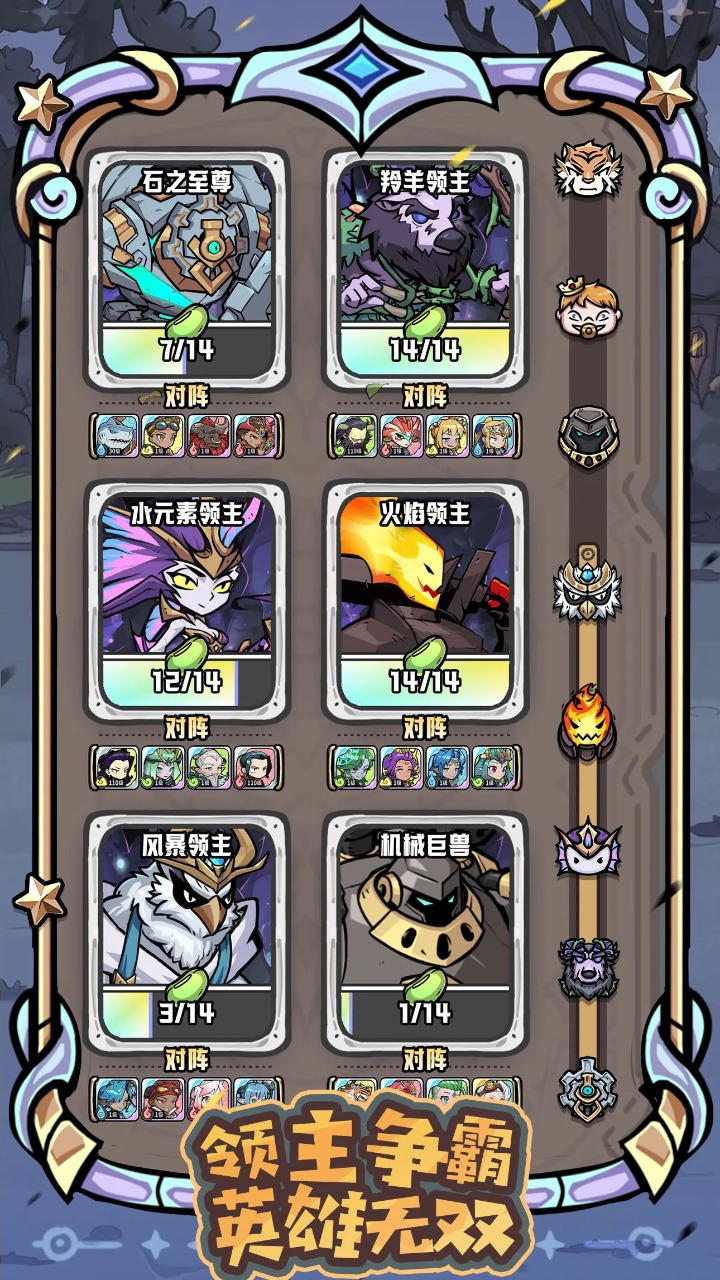Open the dark knight helmet milestone icon

point(588,437)
